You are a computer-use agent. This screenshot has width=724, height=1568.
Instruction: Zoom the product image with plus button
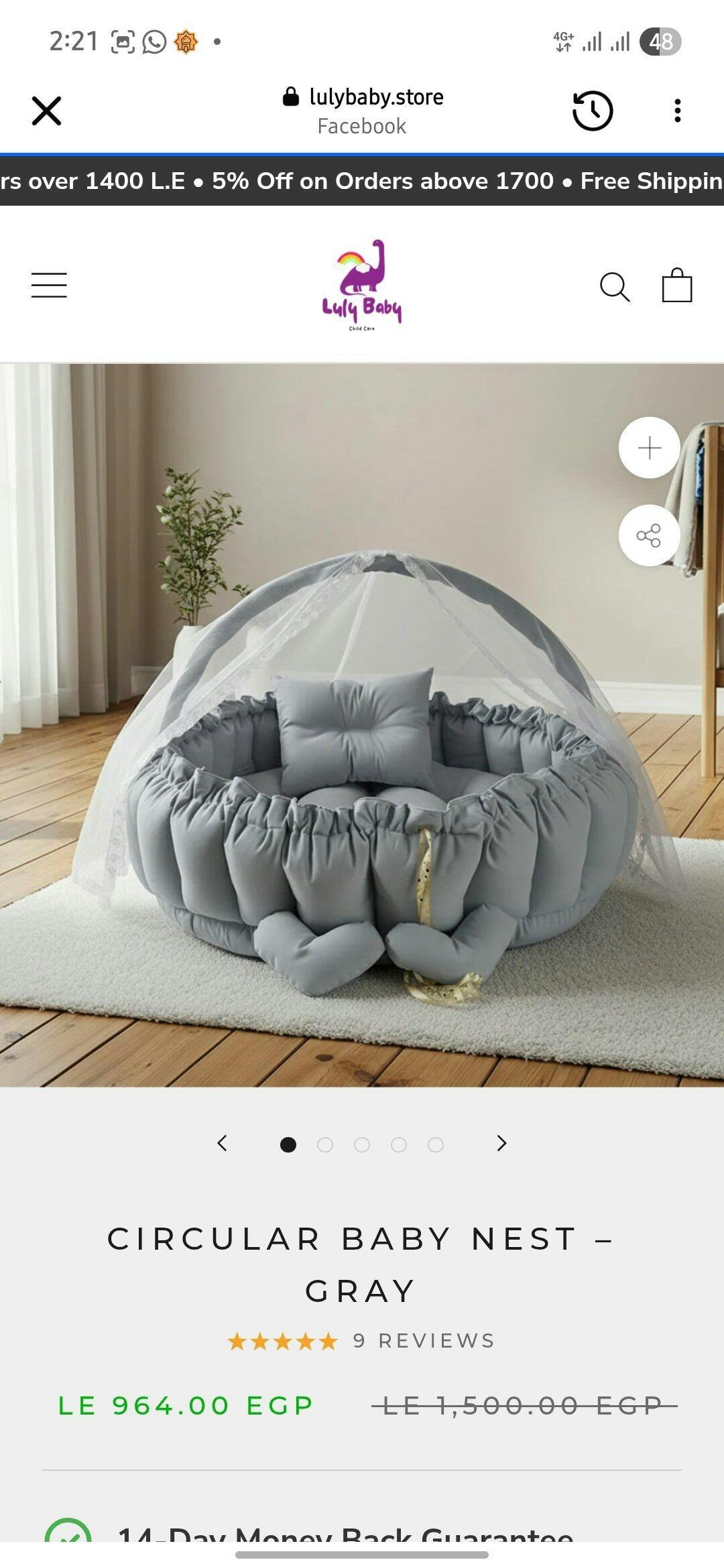[x=649, y=448]
